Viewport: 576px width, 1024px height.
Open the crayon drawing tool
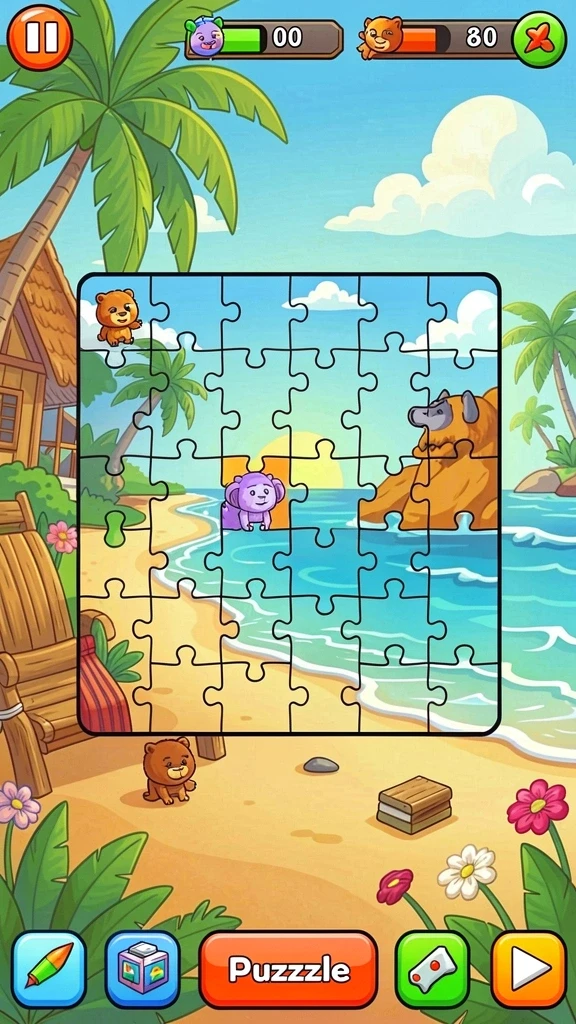49,969
